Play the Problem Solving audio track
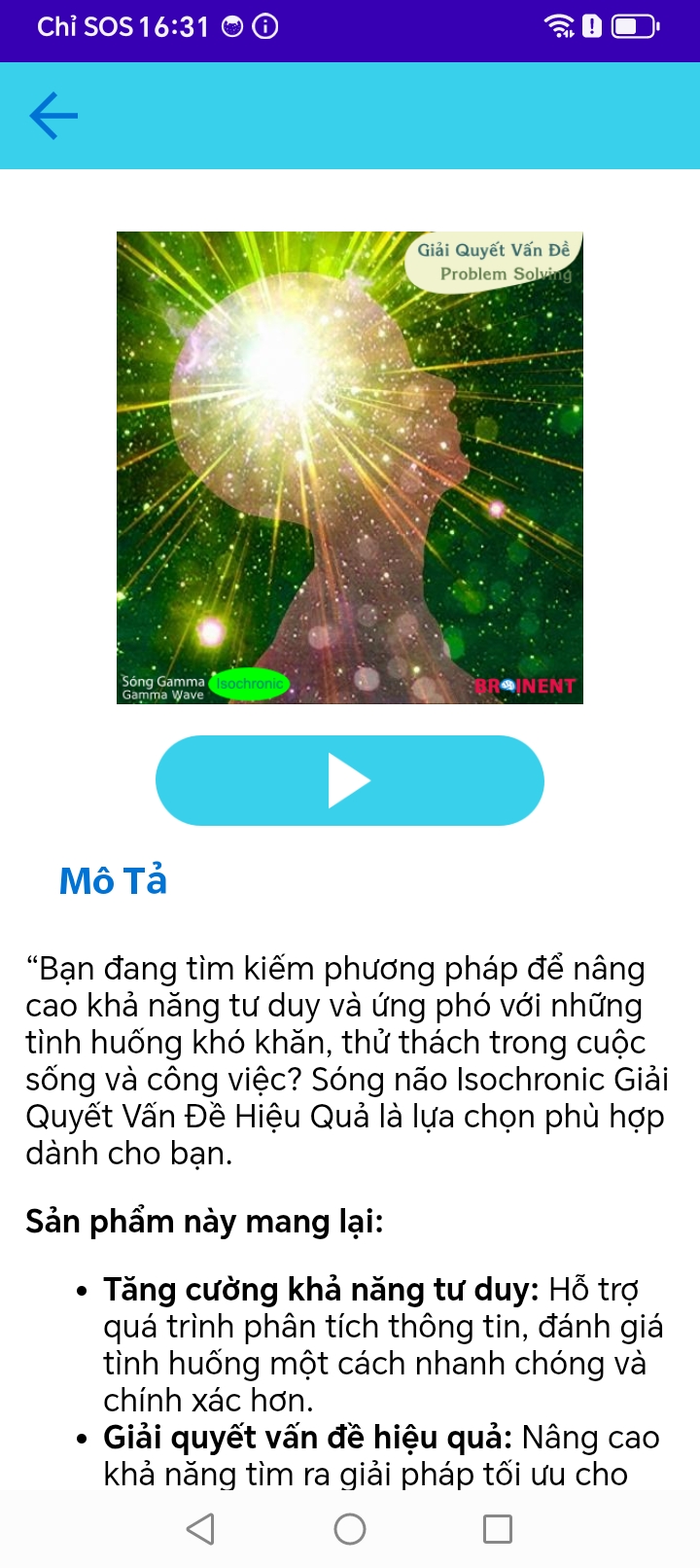Screen dimensions: 700x1568 [350, 781]
